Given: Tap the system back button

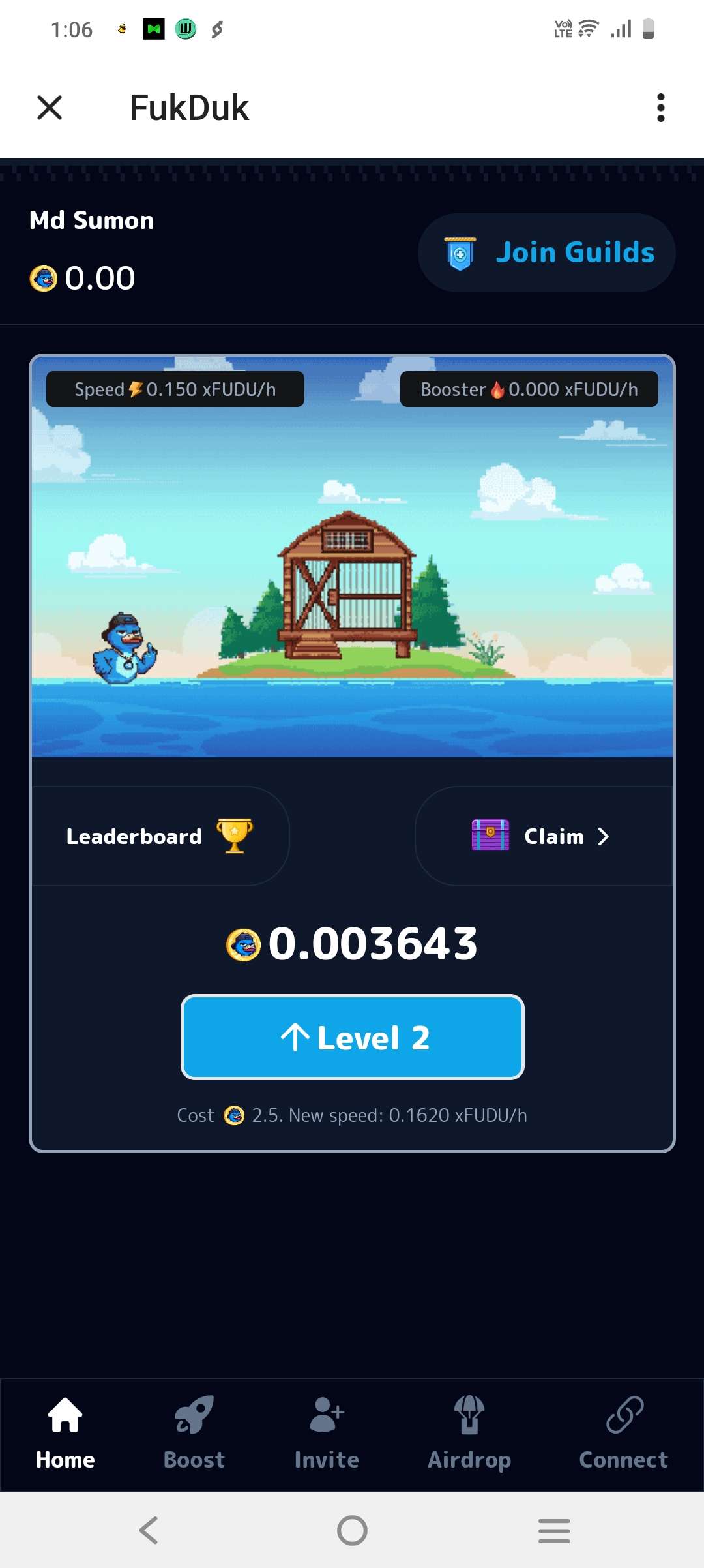Looking at the screenshot, I should 149,1530.
